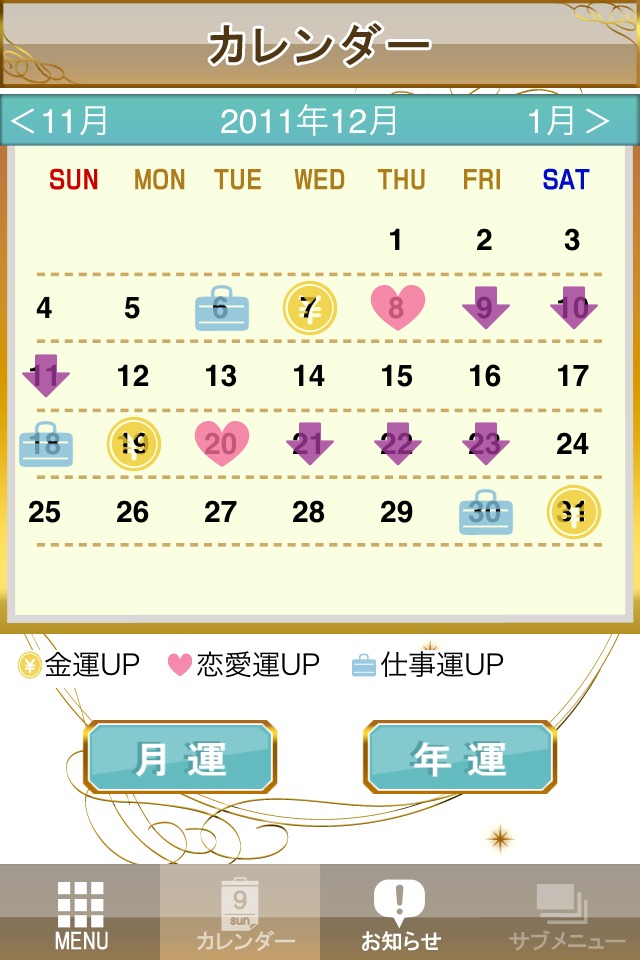Select December 15 on the calendar
The image size is (640, 960).
coord(397,376)
